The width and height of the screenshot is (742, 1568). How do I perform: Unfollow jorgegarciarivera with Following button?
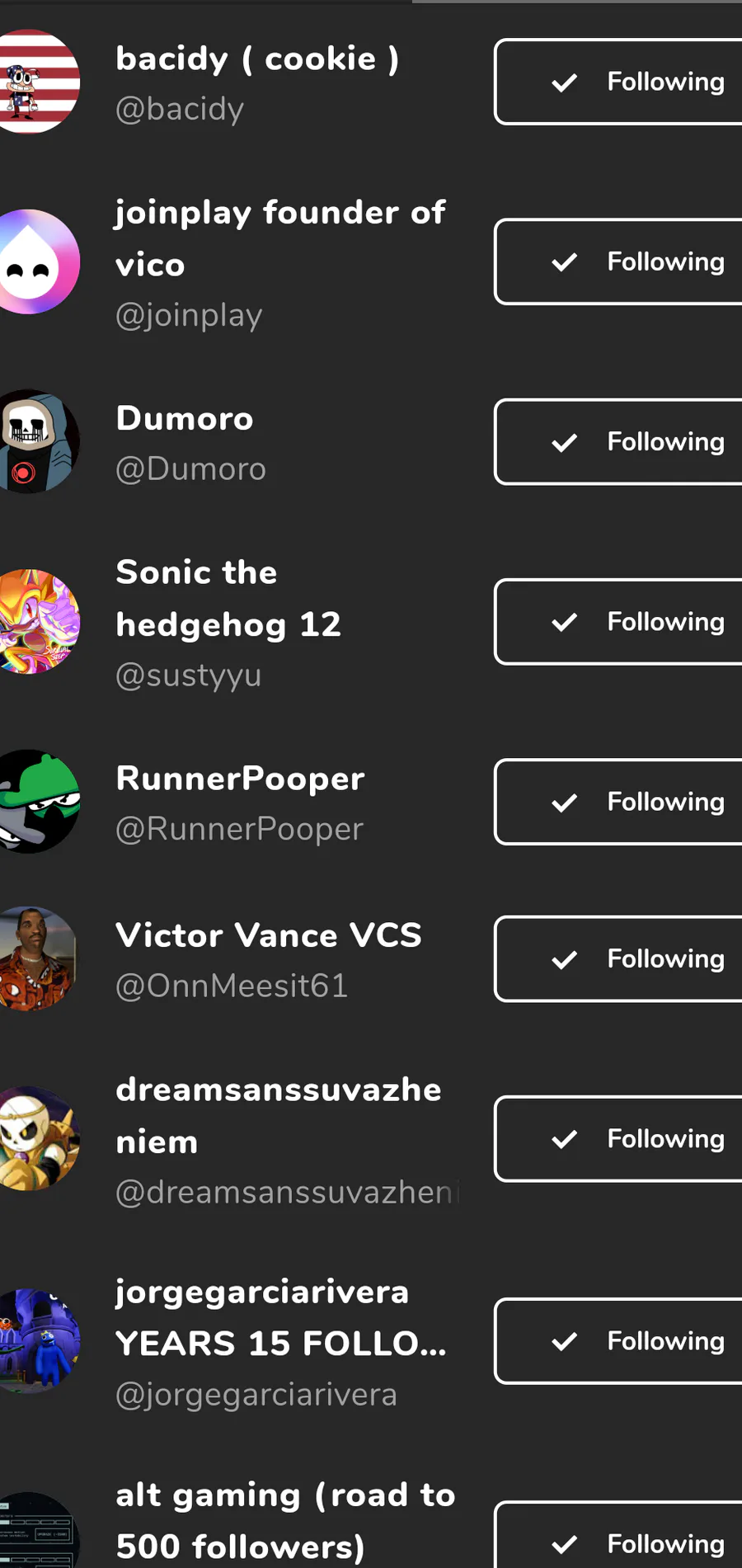point(618,1340)
